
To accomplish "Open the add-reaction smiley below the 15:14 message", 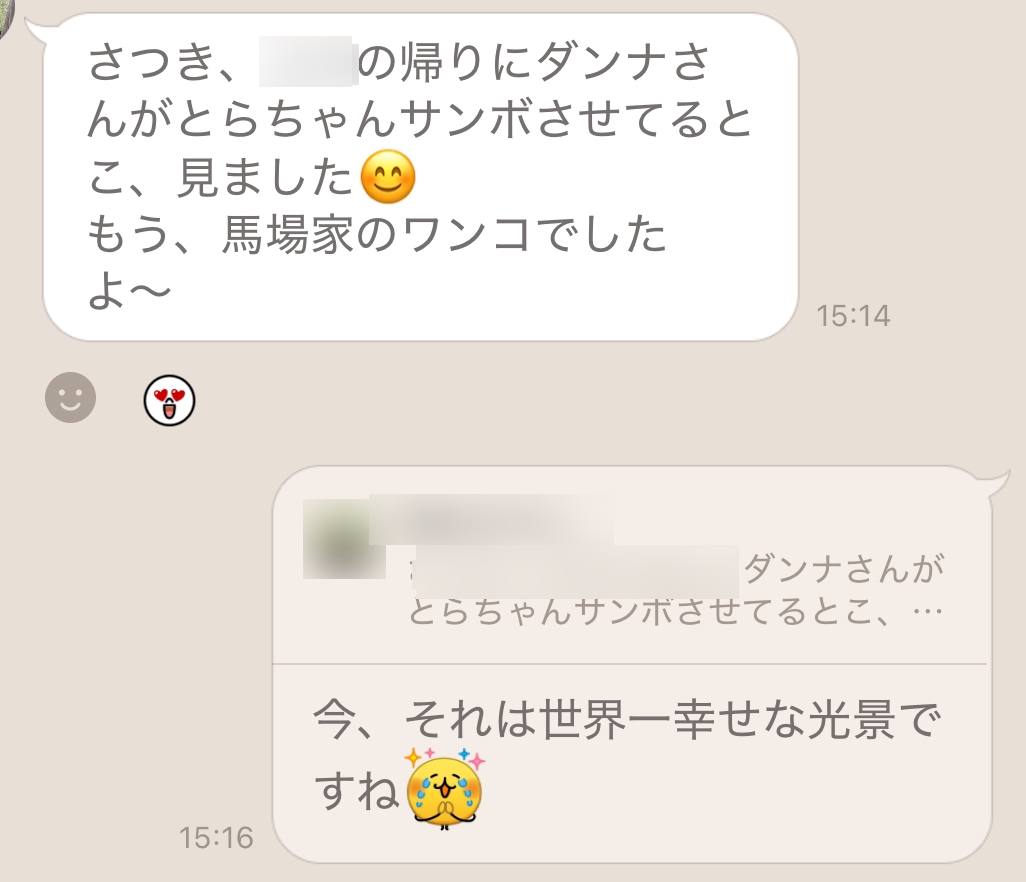I will (70, 399).
